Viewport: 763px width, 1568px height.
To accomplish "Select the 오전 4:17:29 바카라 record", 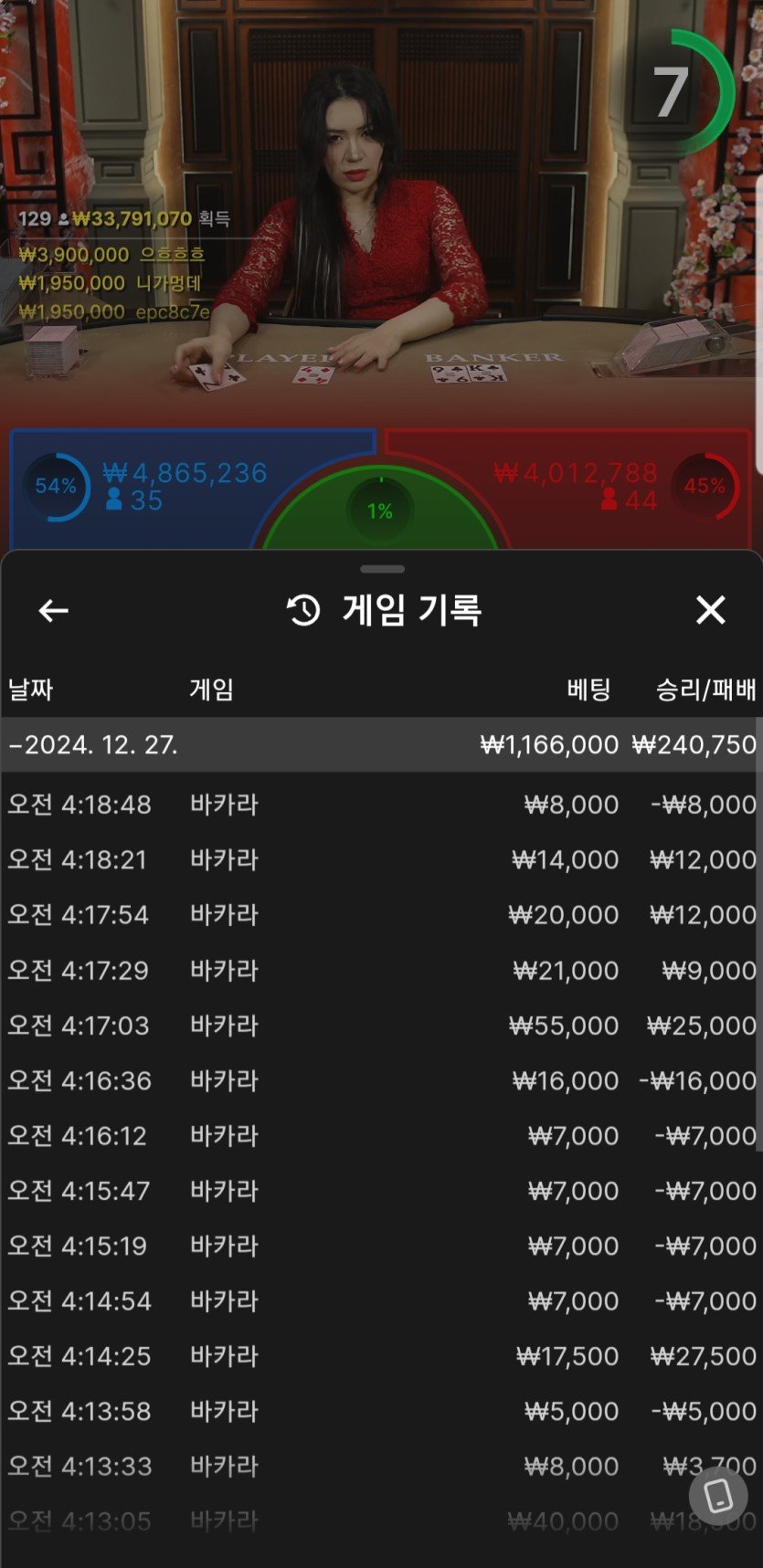I will (x=381, y=970).
